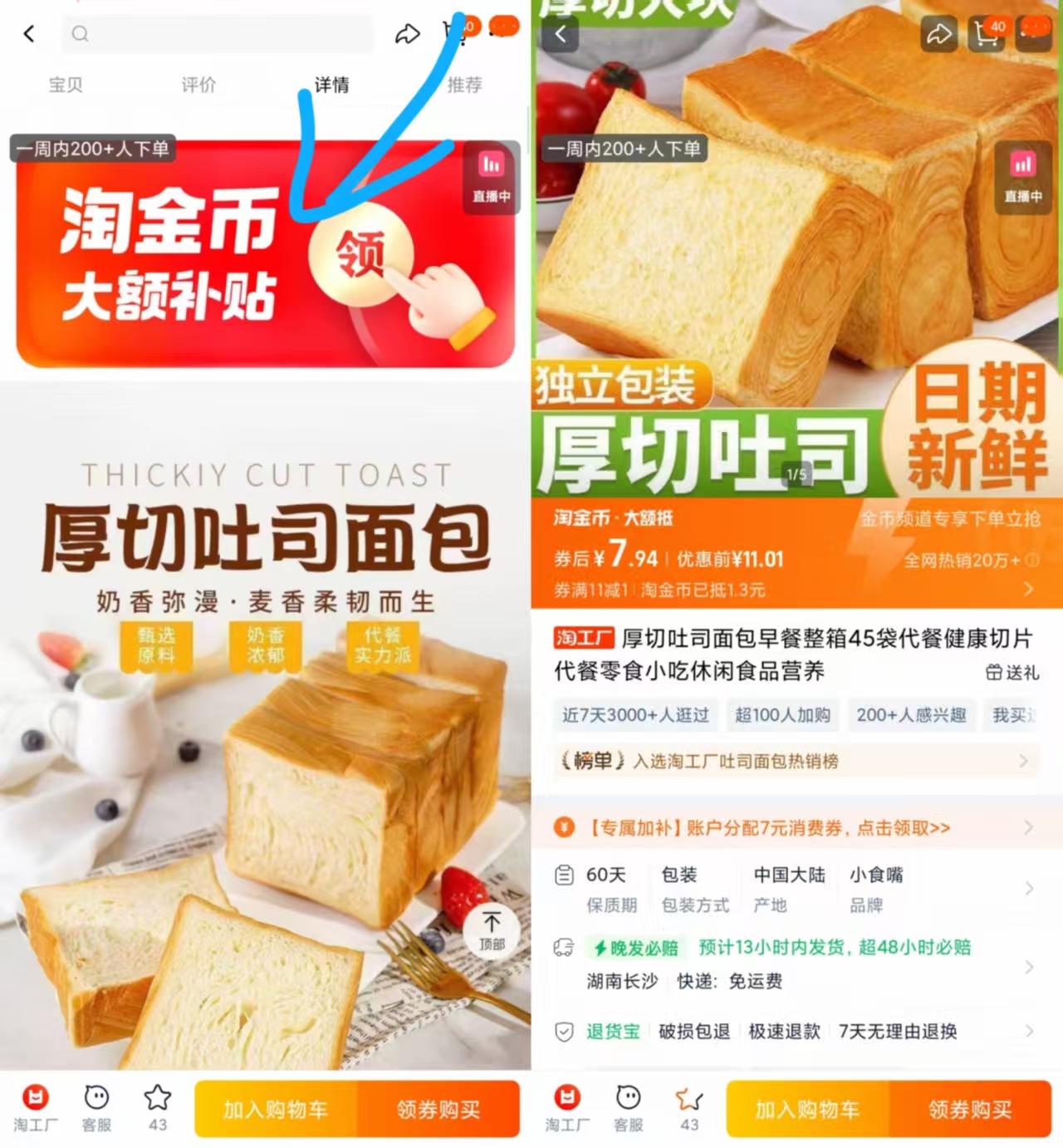This screenshot has width=1063, height=1148.
Task: Open the share icon at the top
Action: (940, 34)
